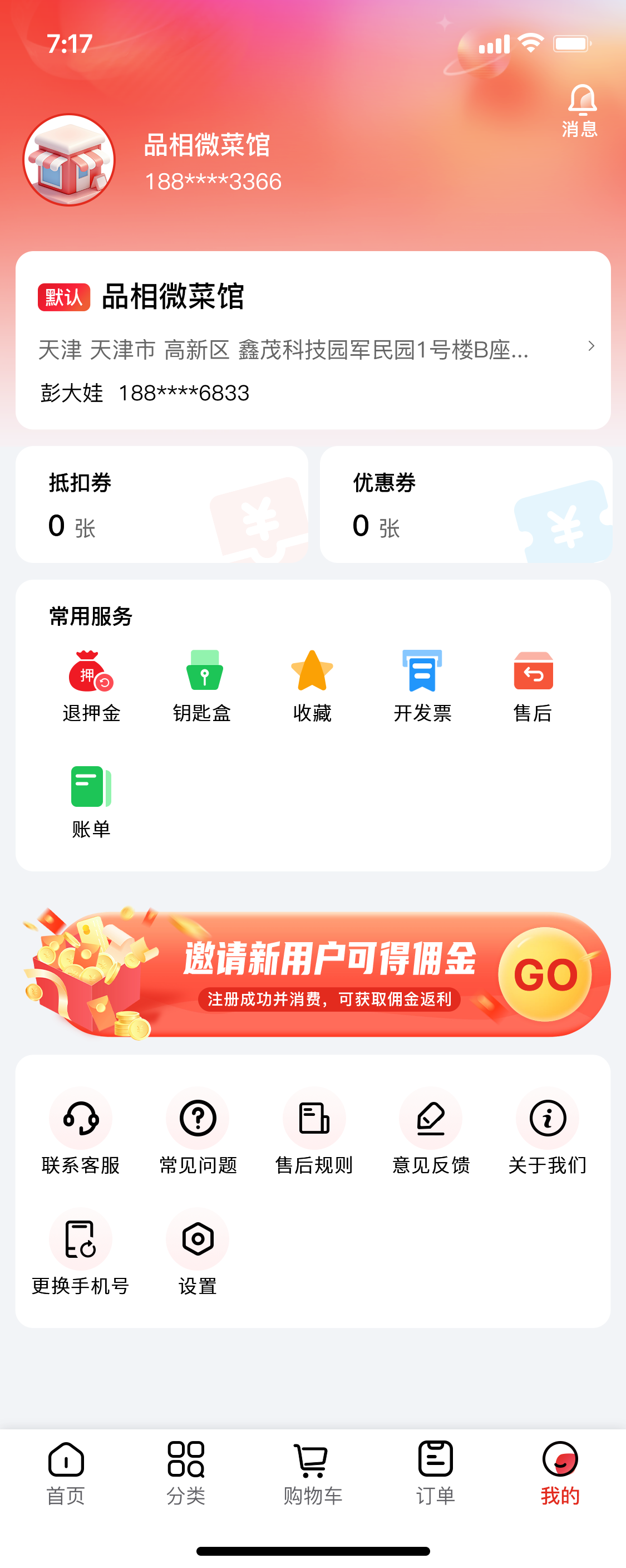
Task: Tap the store profile avatar
Action: (x=70, y=160)
